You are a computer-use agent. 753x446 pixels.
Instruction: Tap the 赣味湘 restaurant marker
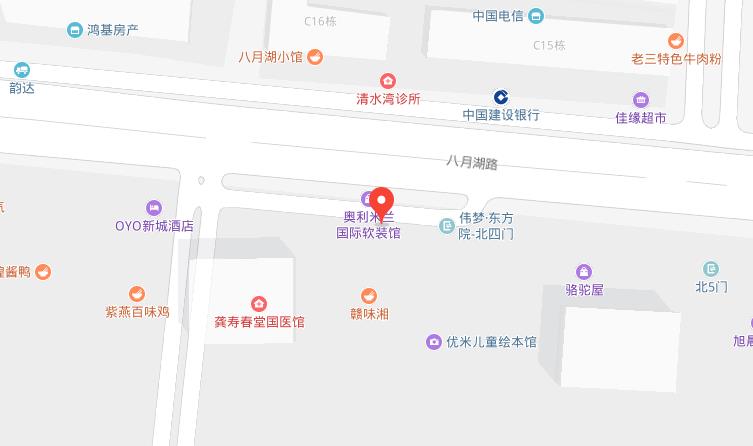(369, 296)
